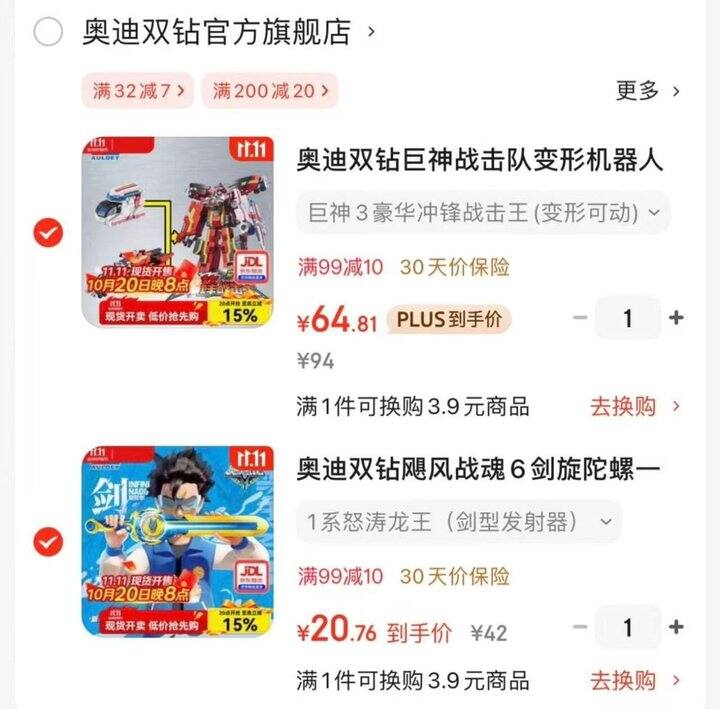Show 更多 store coupons
The height and width of the screenshot is (709, 720).
click(647, 91)
